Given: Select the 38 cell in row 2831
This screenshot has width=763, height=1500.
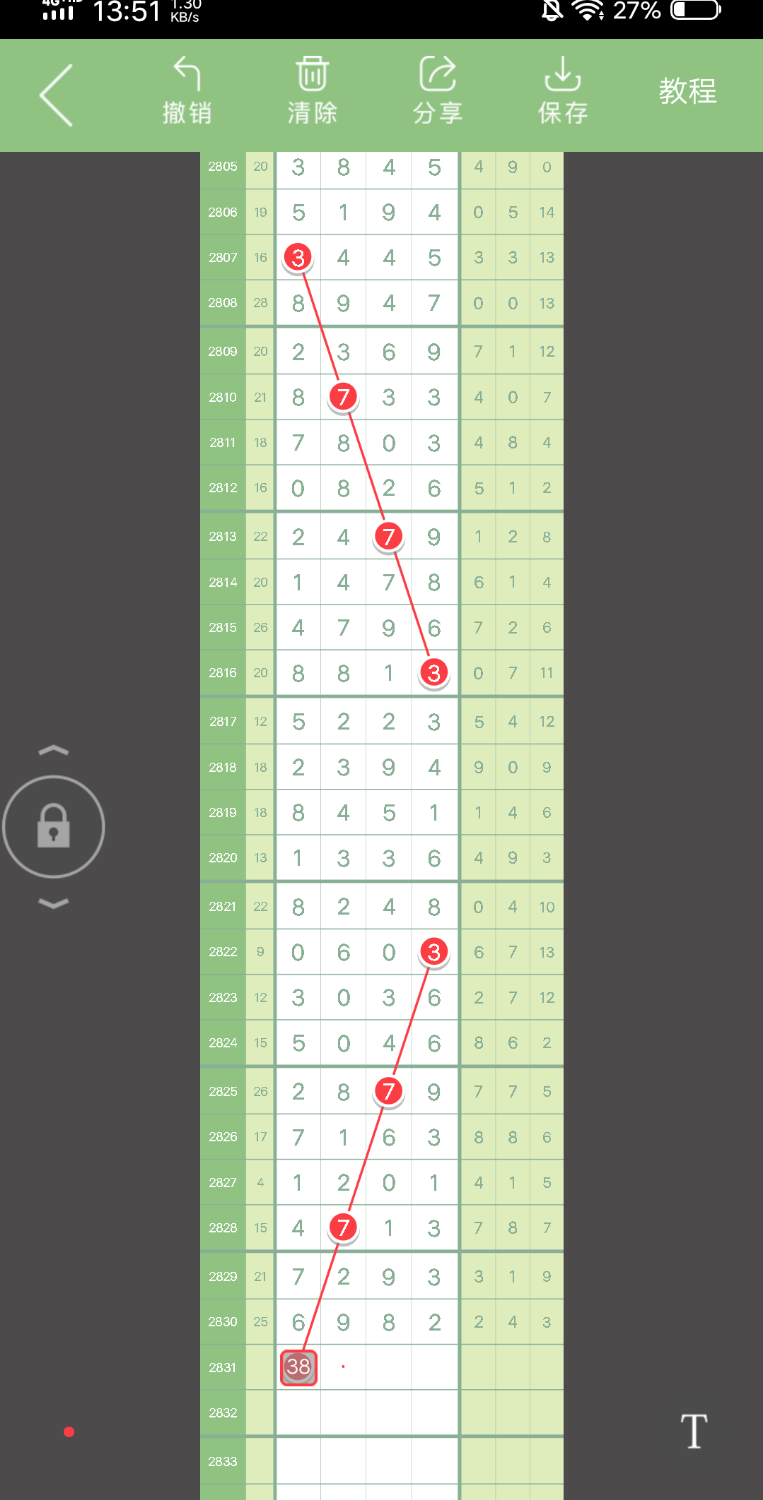Looking at the screenshot, I should [298, 1367].
